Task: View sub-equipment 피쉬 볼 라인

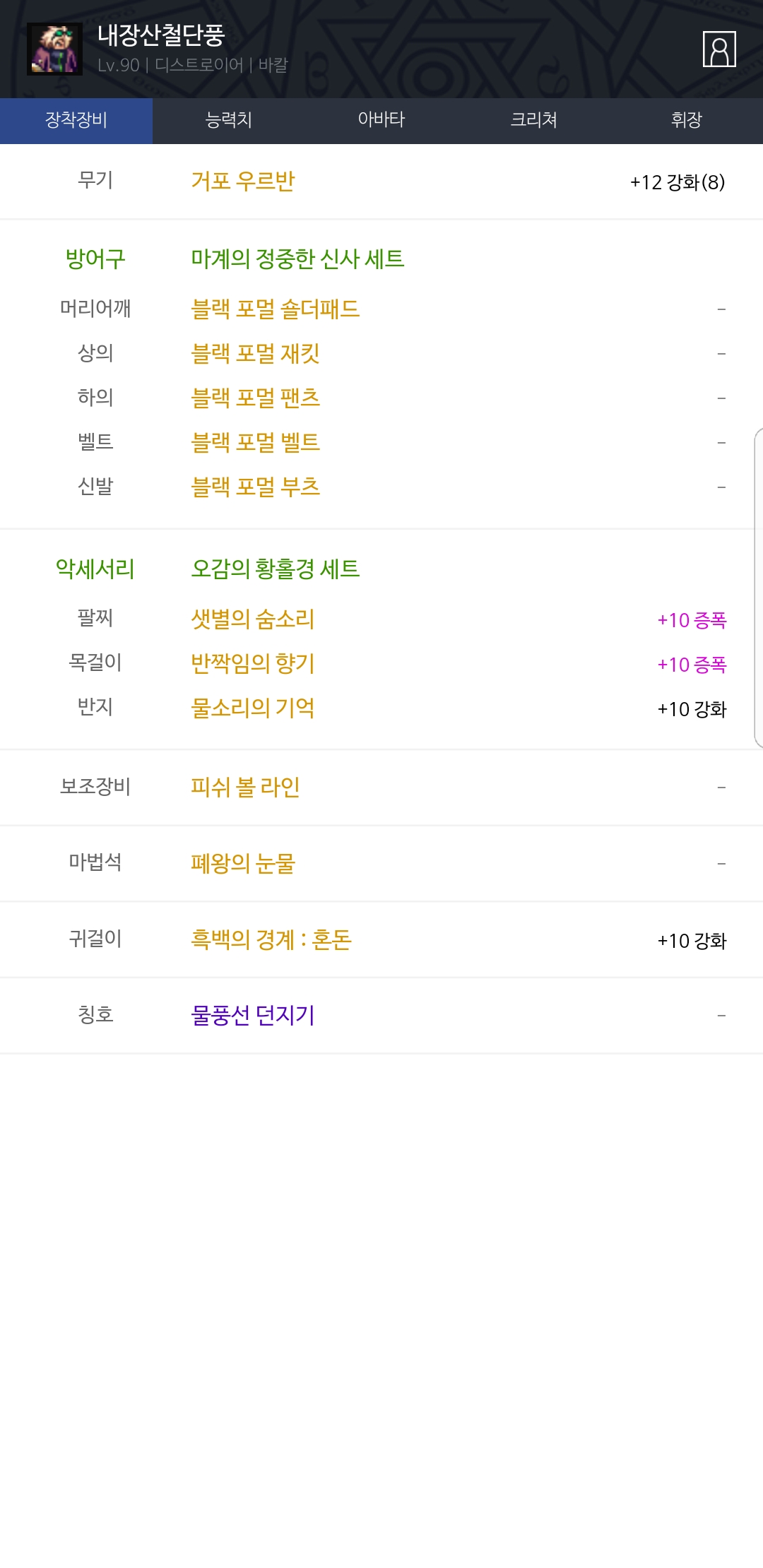Action: coord(245,788)
